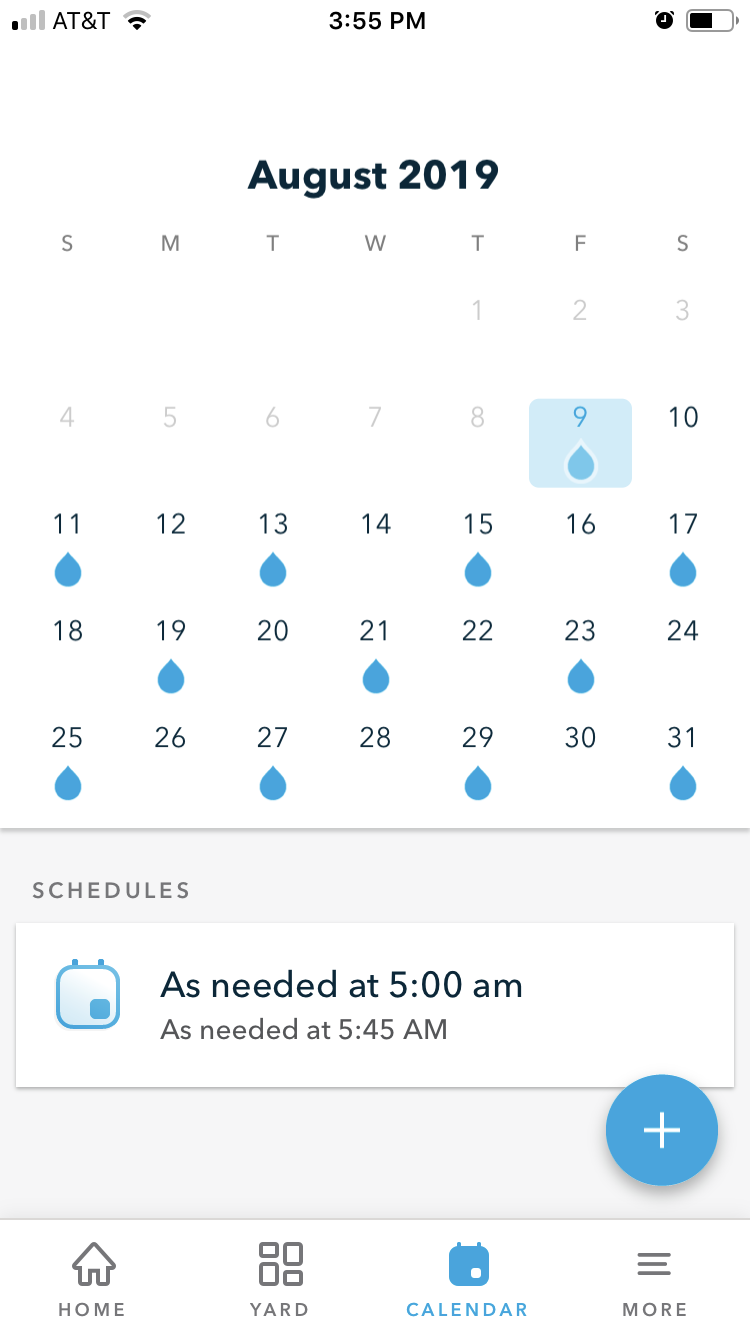The image size is (750, 1334).
Task: Open the More menu tab
Action: point(655,1279)
